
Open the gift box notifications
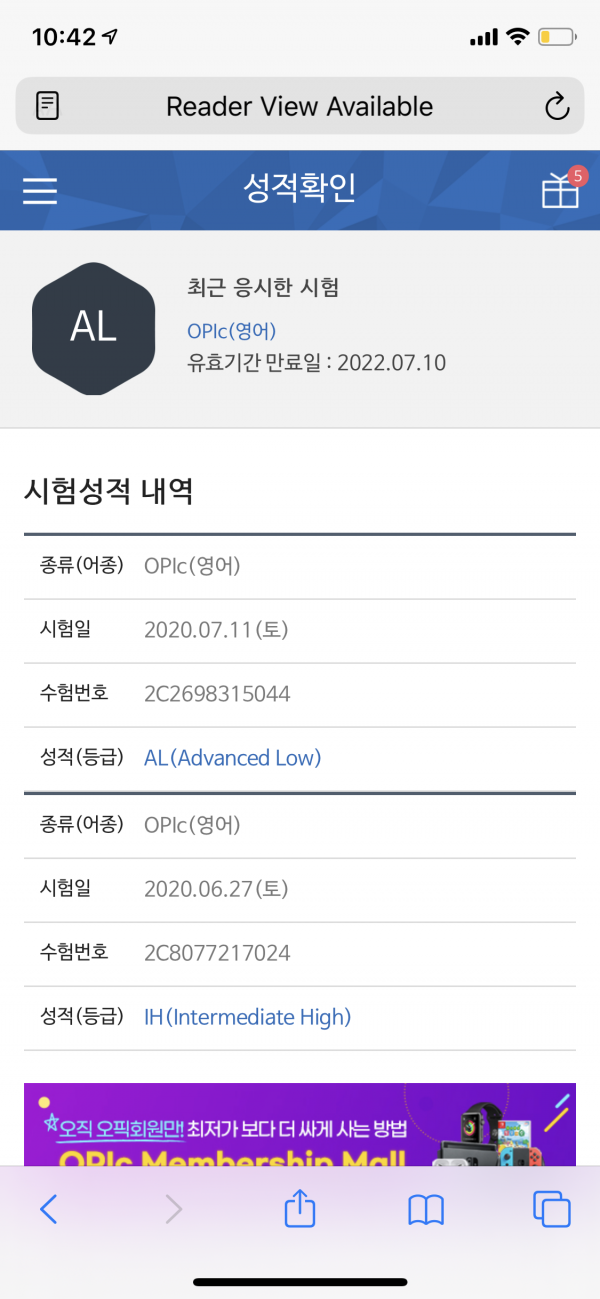tap(563, 188)
